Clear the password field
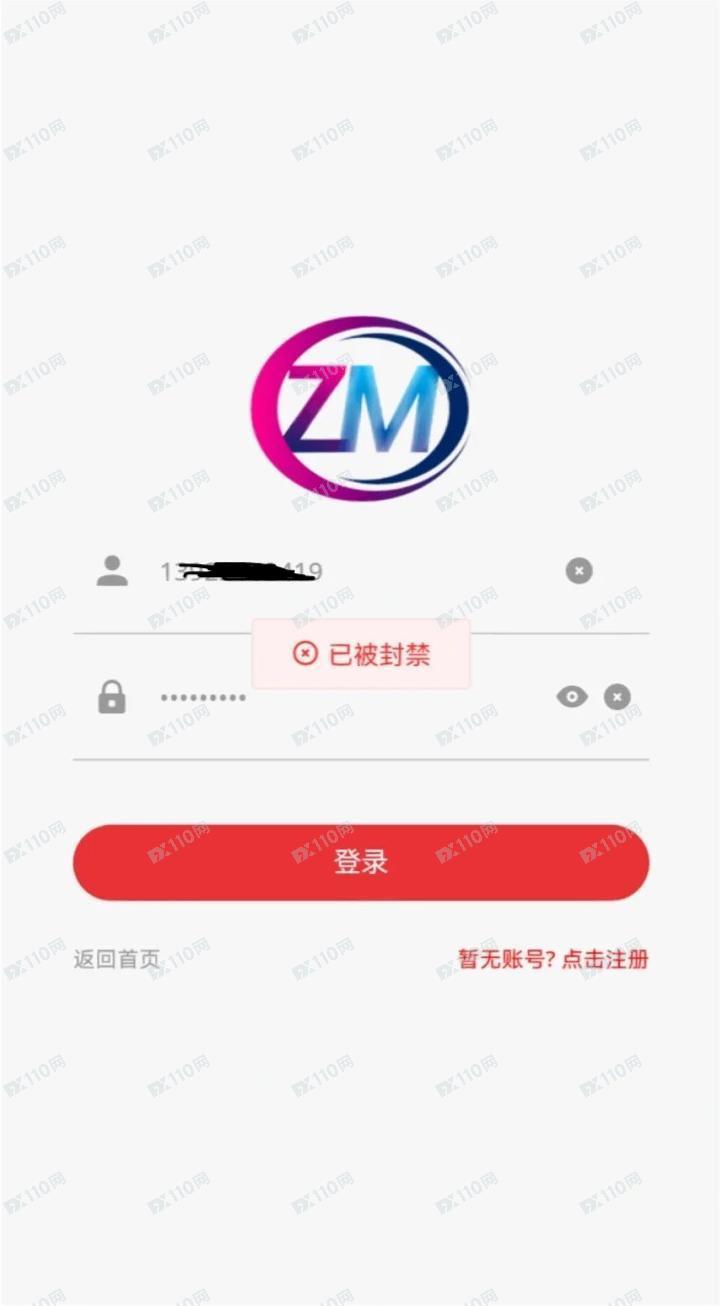This screenshot has height=1306, width=720. (617, 697)
